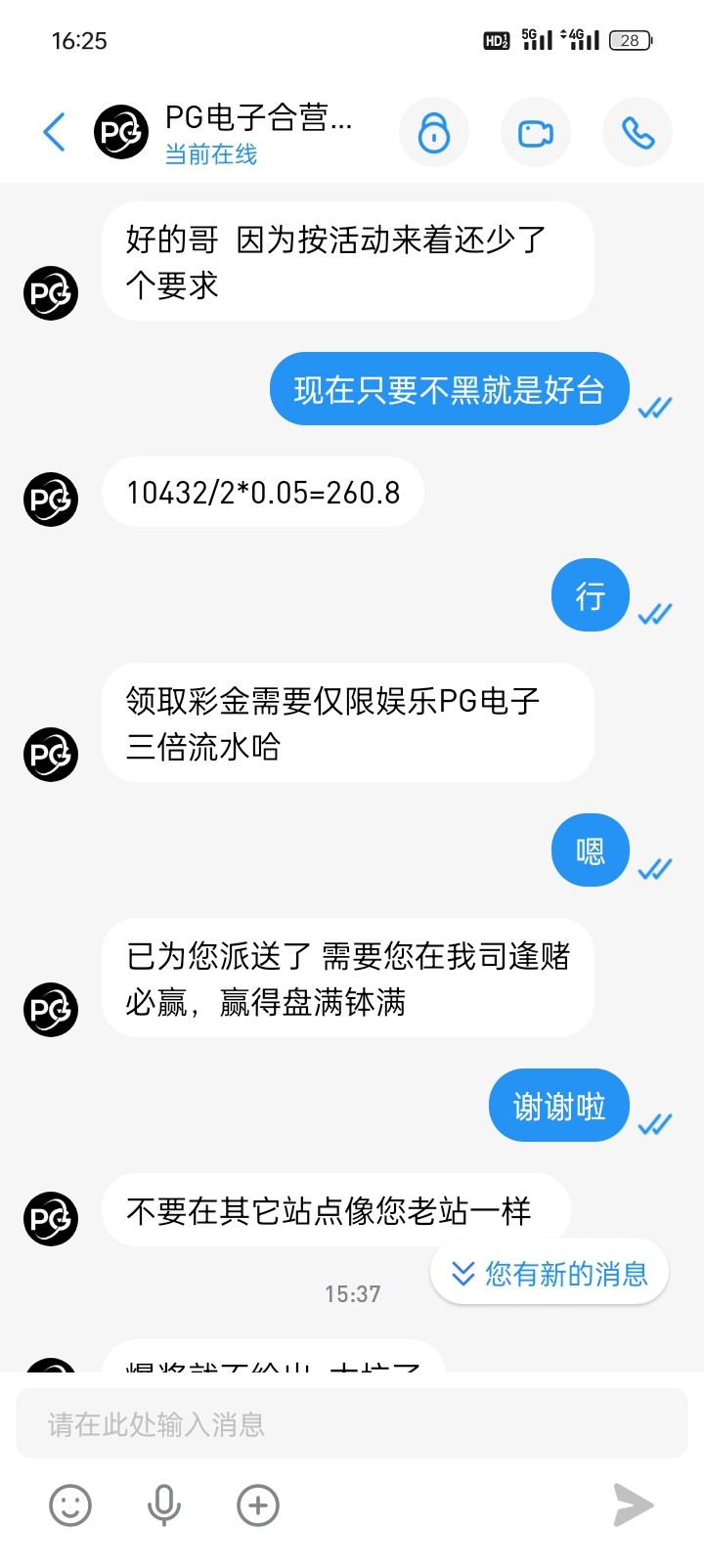Focus the message input field

pyautogui.click(x=352, y=1424)
